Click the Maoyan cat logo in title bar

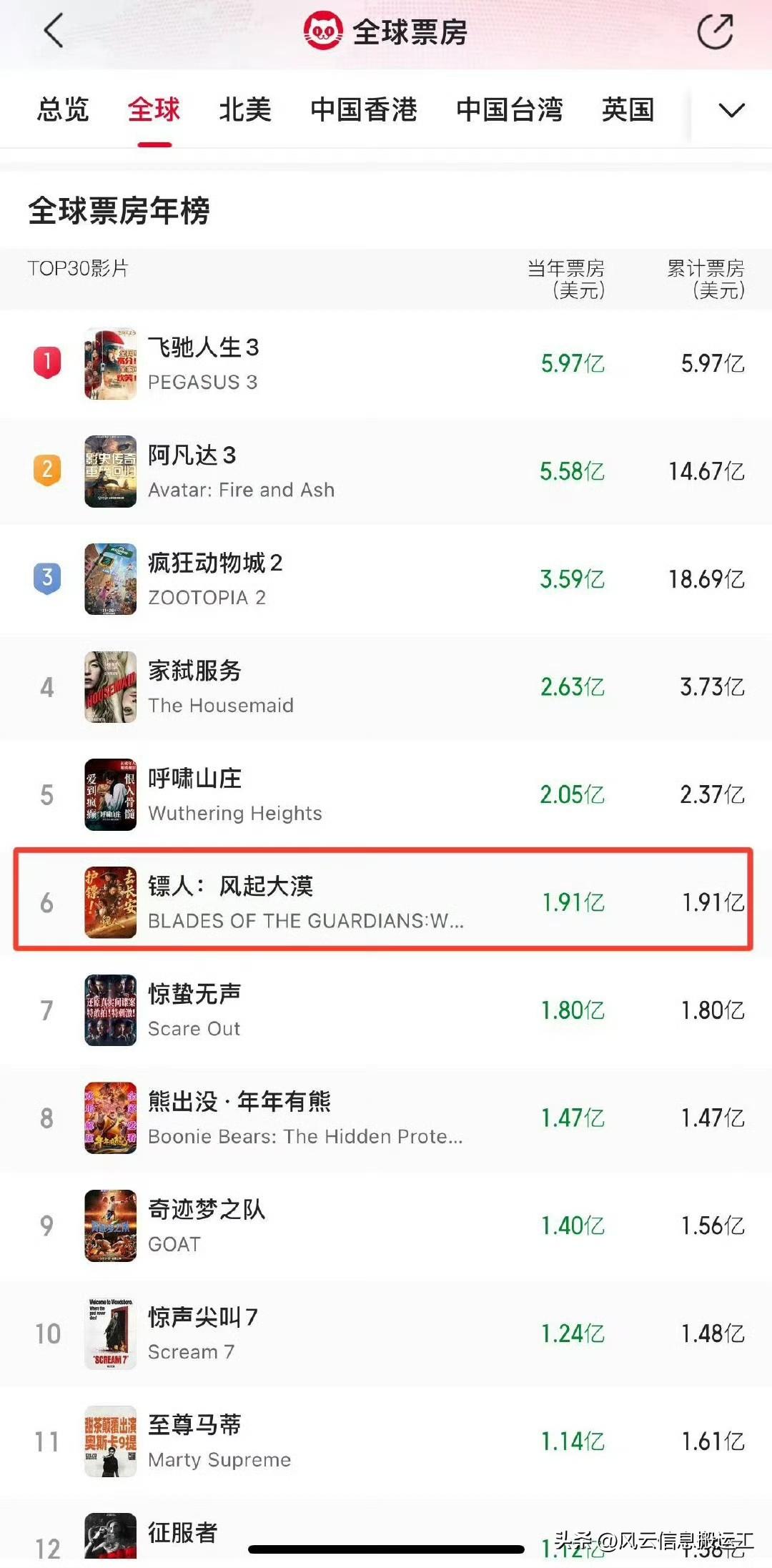pyautogui.click(x=323, y=30)
